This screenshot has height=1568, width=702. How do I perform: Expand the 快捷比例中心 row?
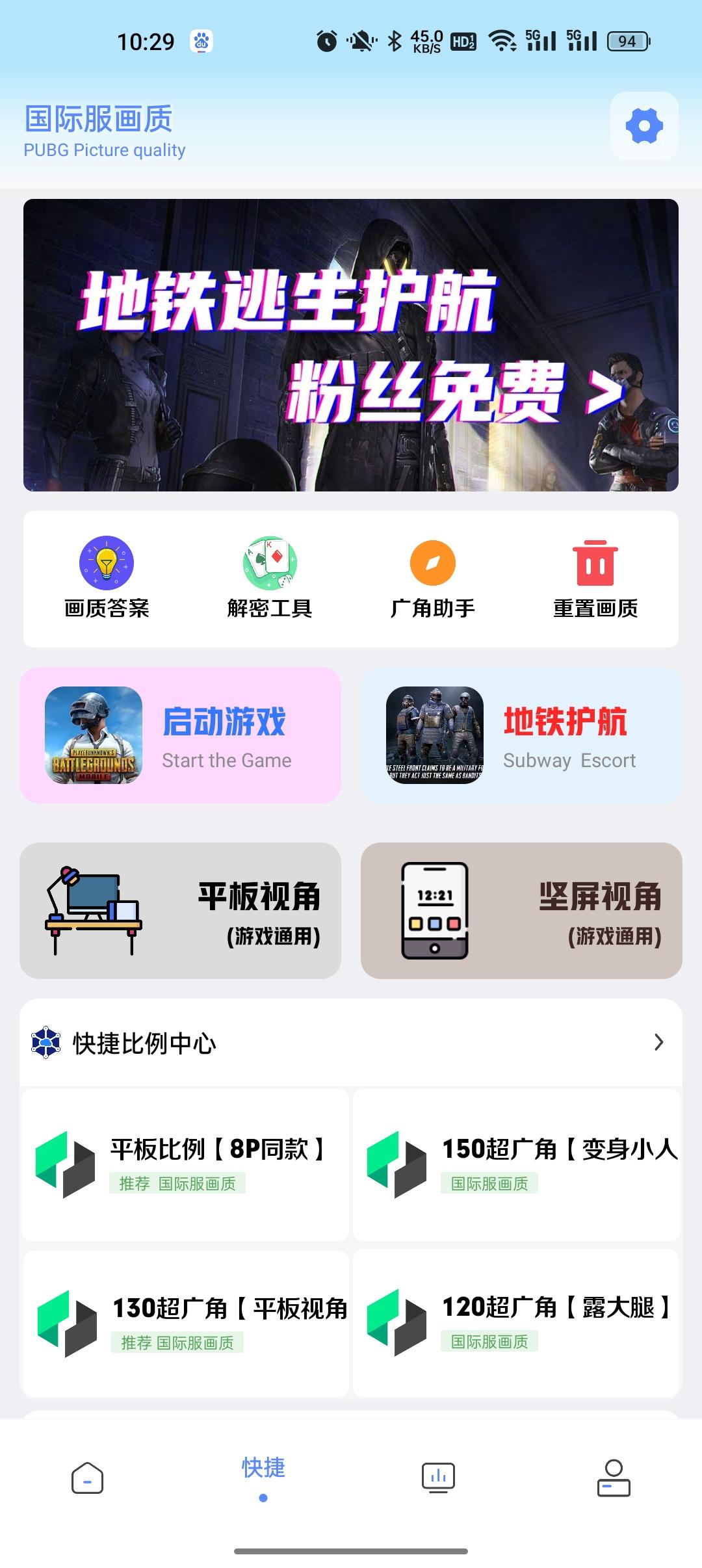click(351, 1043)
